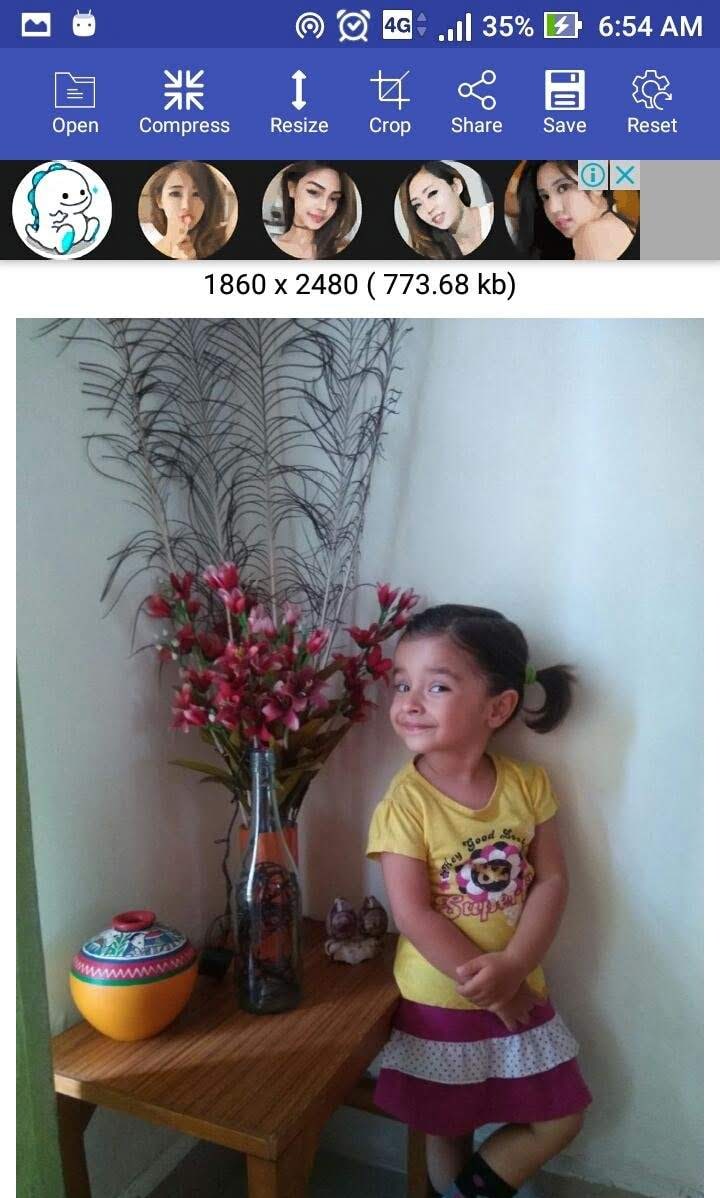The image size is (720, 1198).
Task: Select the Resize tool
Action: coord(299,102)
